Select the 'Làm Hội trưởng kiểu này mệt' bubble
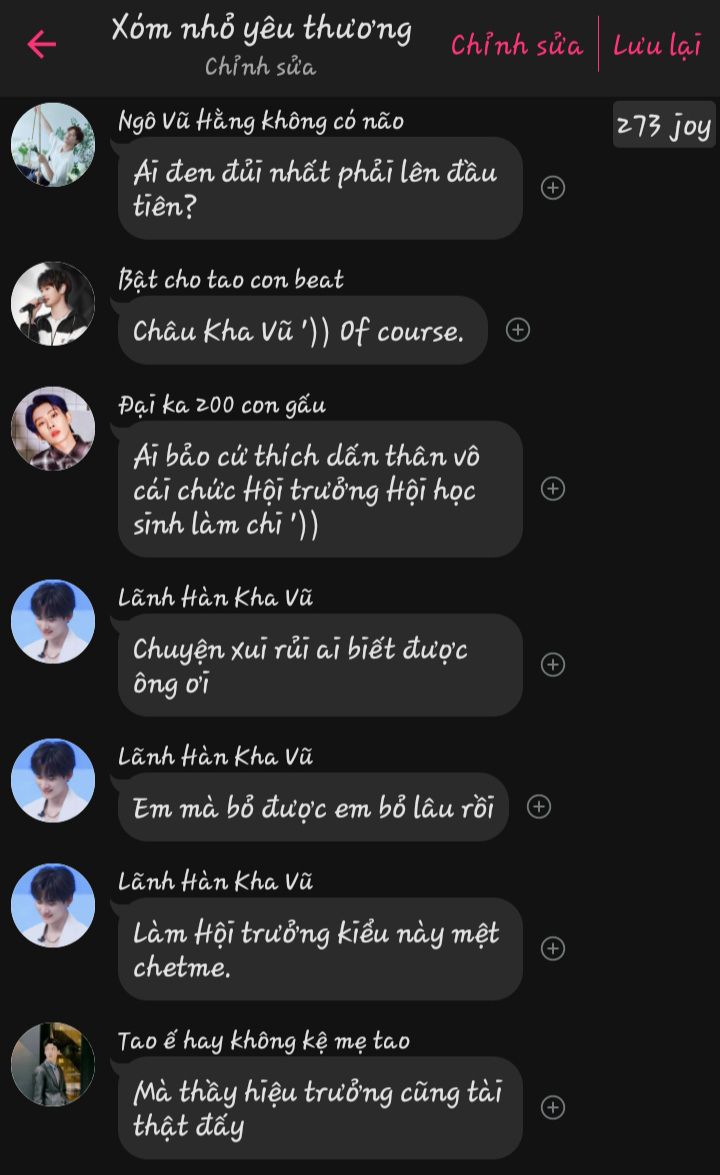The height and width of the screenshot is (1175, 720). (x=320, y=949)
